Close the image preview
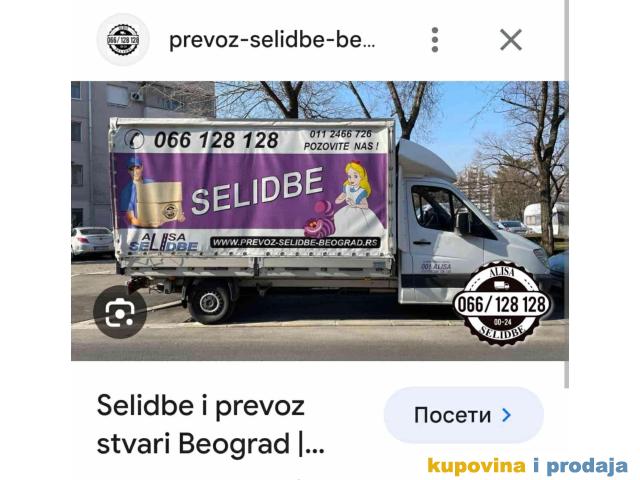The image size is (640, 480). click(x=511, y=40)
